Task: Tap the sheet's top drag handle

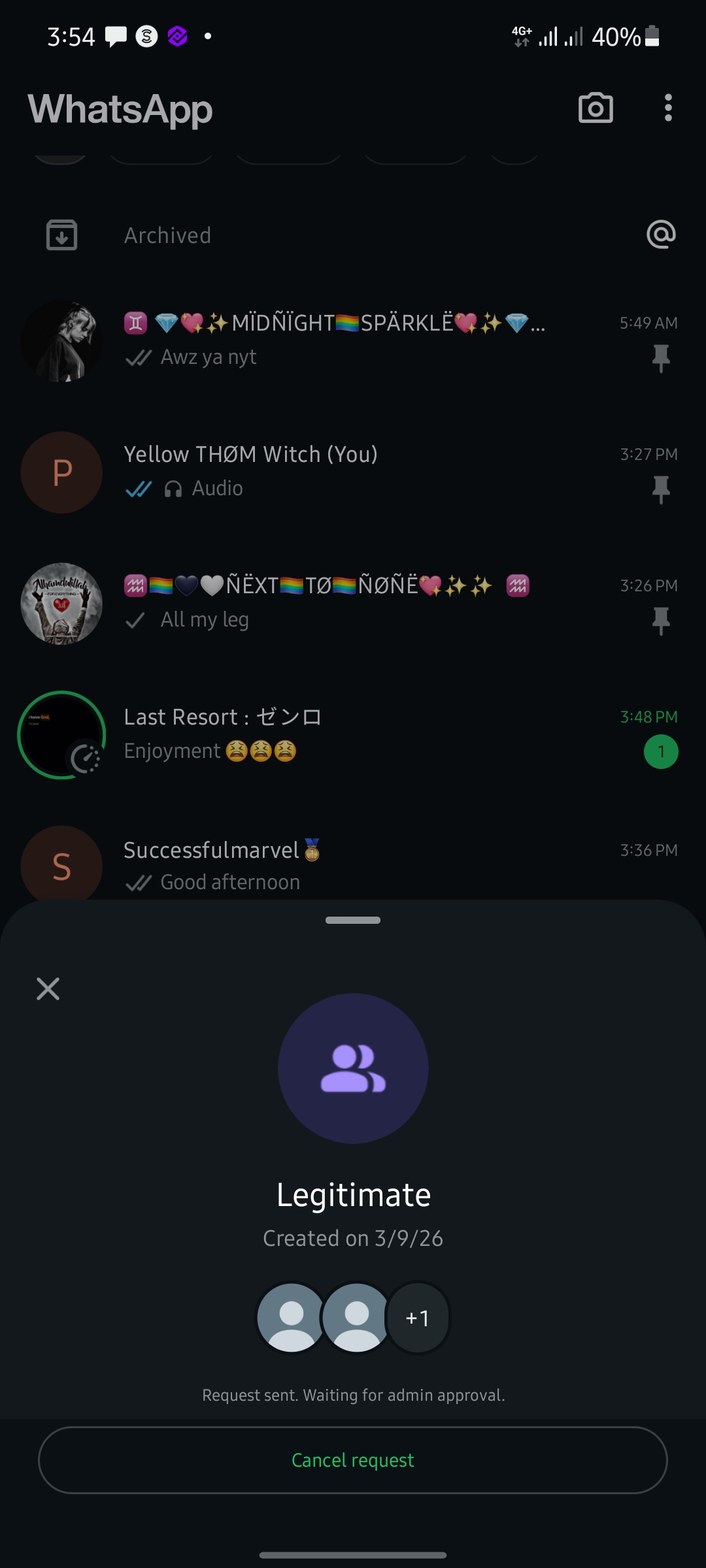Action: (353, 920)
